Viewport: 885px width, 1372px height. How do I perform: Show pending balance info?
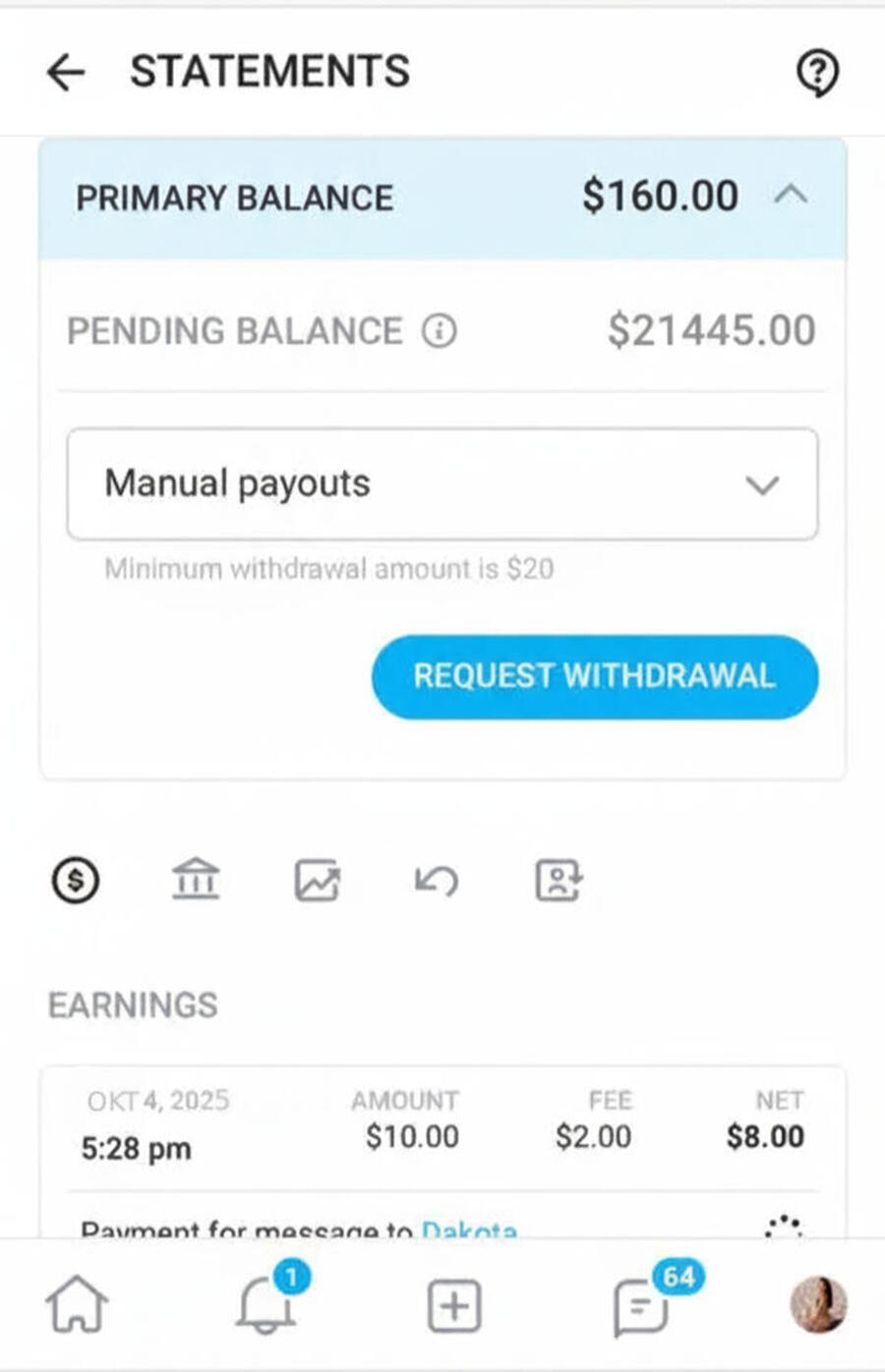439,331
